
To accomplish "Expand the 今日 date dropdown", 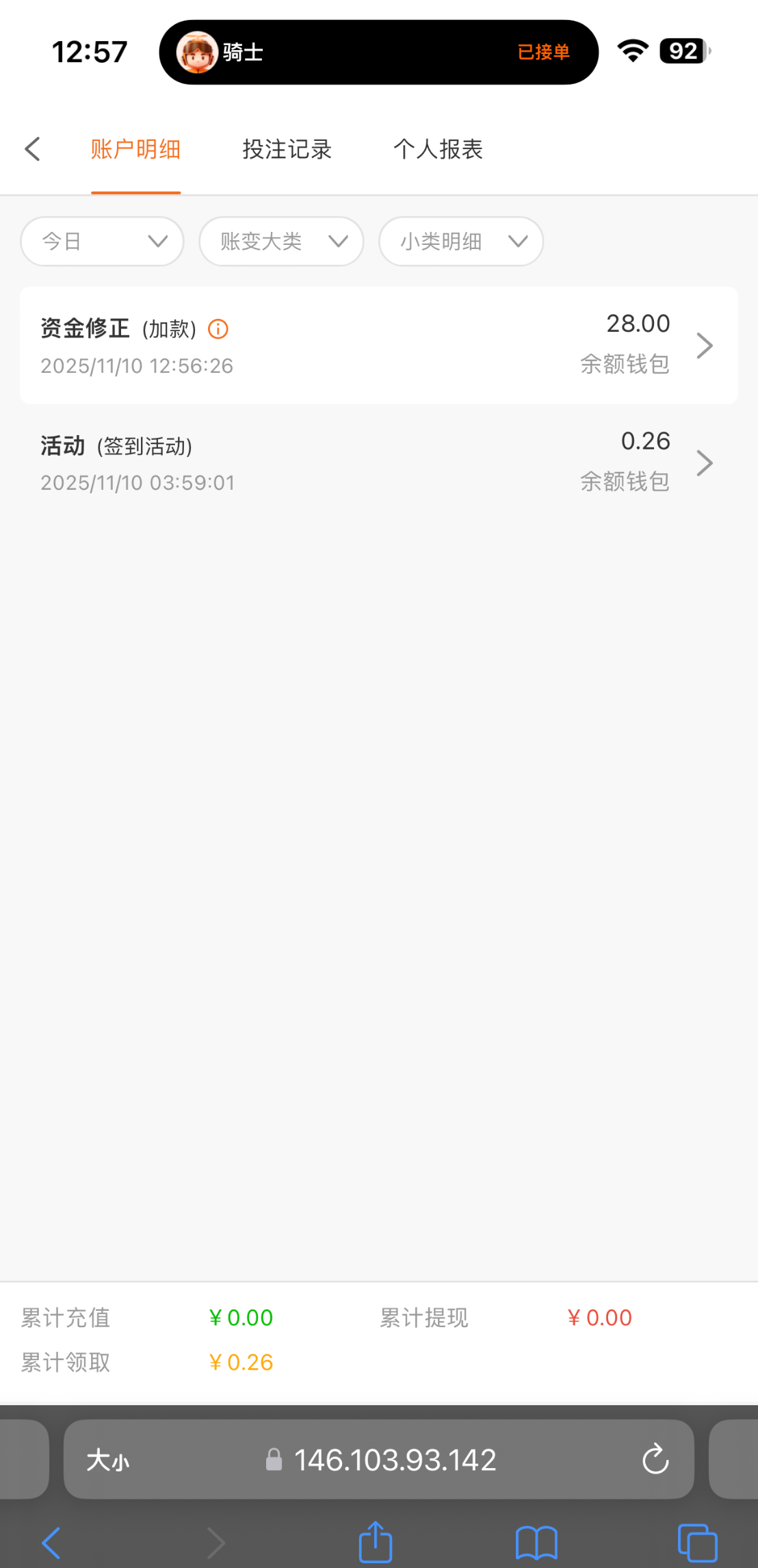I will (x=103, y=241).
